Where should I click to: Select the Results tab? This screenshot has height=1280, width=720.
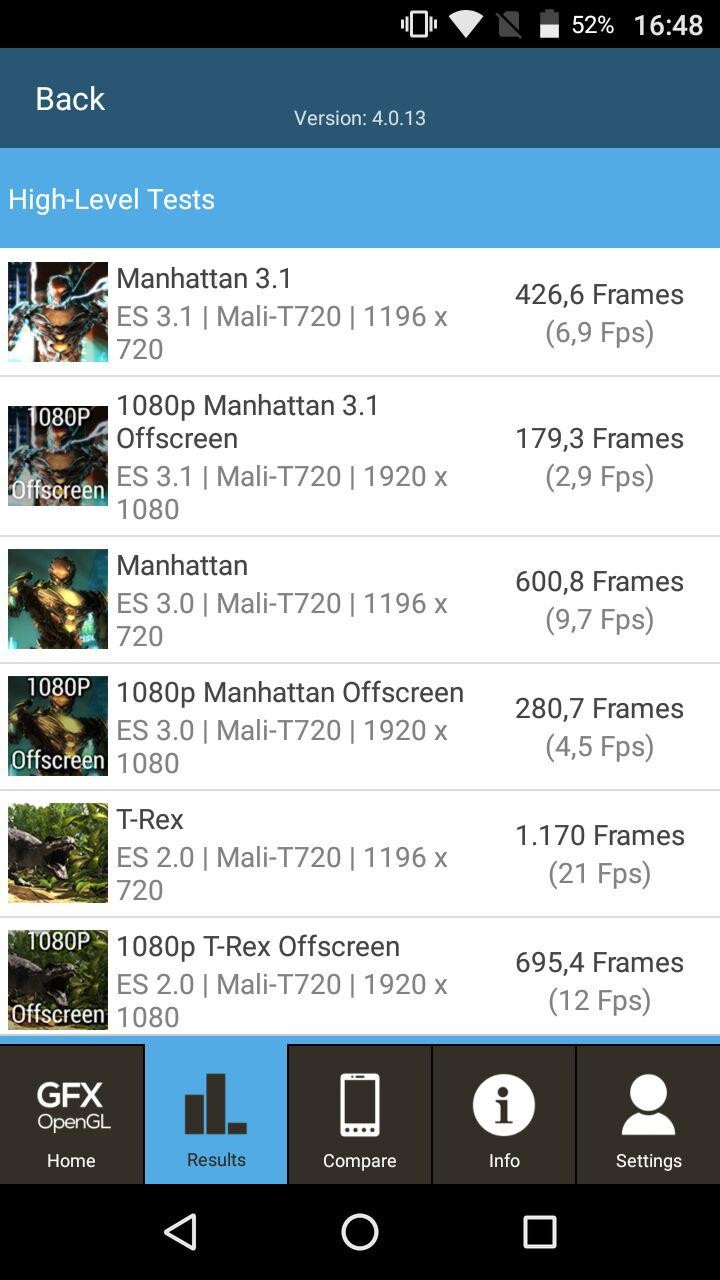(x=216, y=1115)
